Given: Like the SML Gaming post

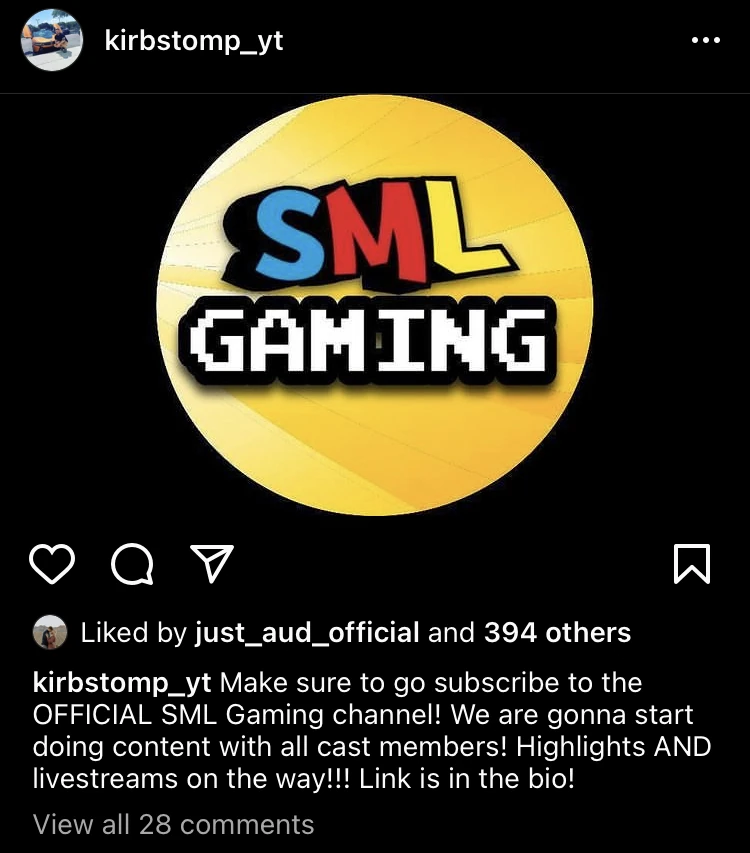Looking at the screenshot, I should tap(52, 564).
